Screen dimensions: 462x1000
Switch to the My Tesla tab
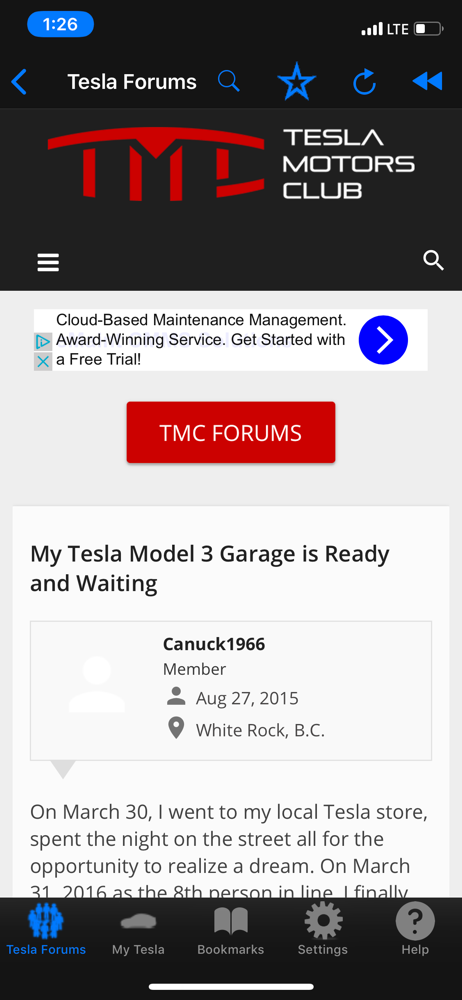(138, 931)
